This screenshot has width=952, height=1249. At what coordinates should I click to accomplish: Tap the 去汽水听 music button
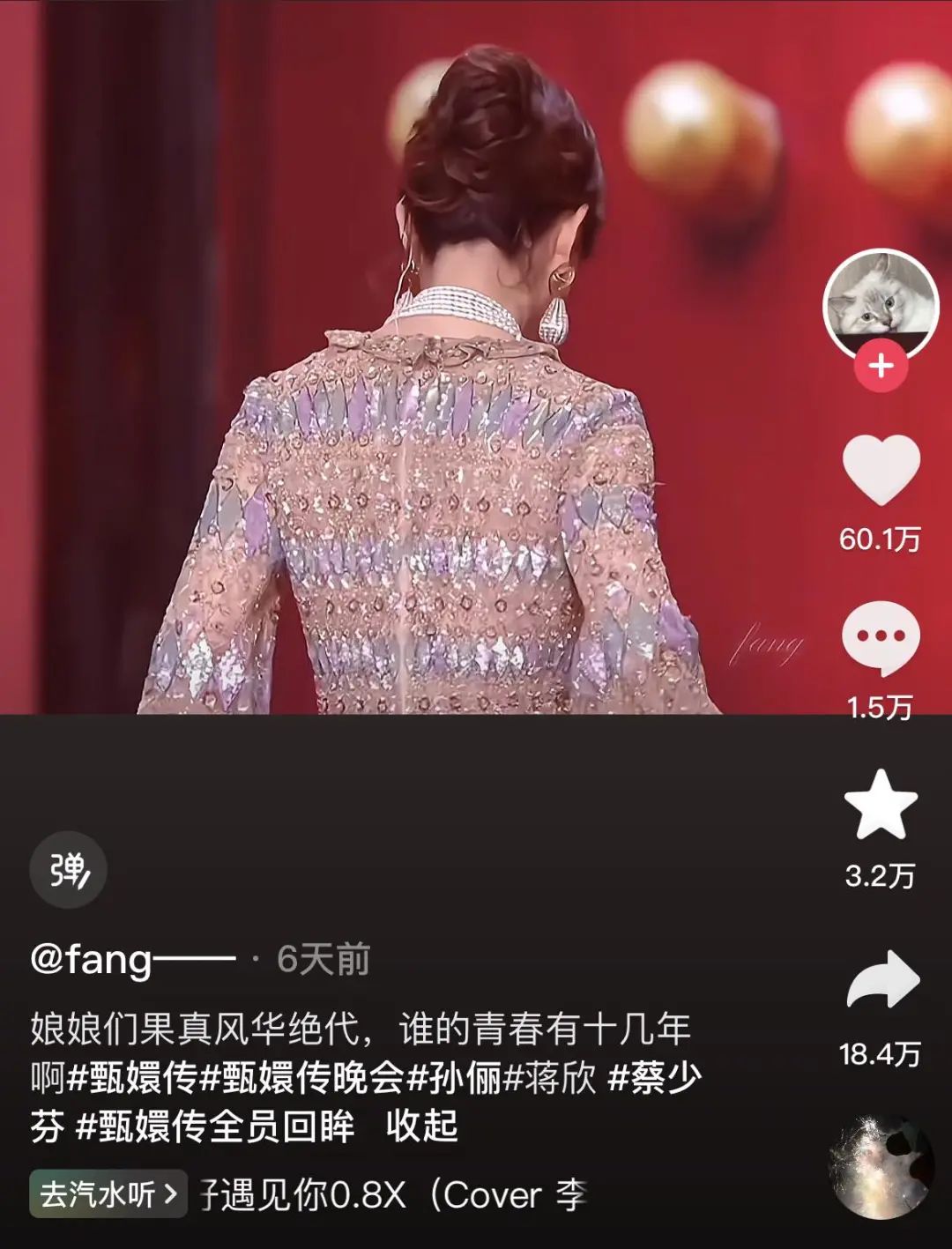click(108, 1194)
